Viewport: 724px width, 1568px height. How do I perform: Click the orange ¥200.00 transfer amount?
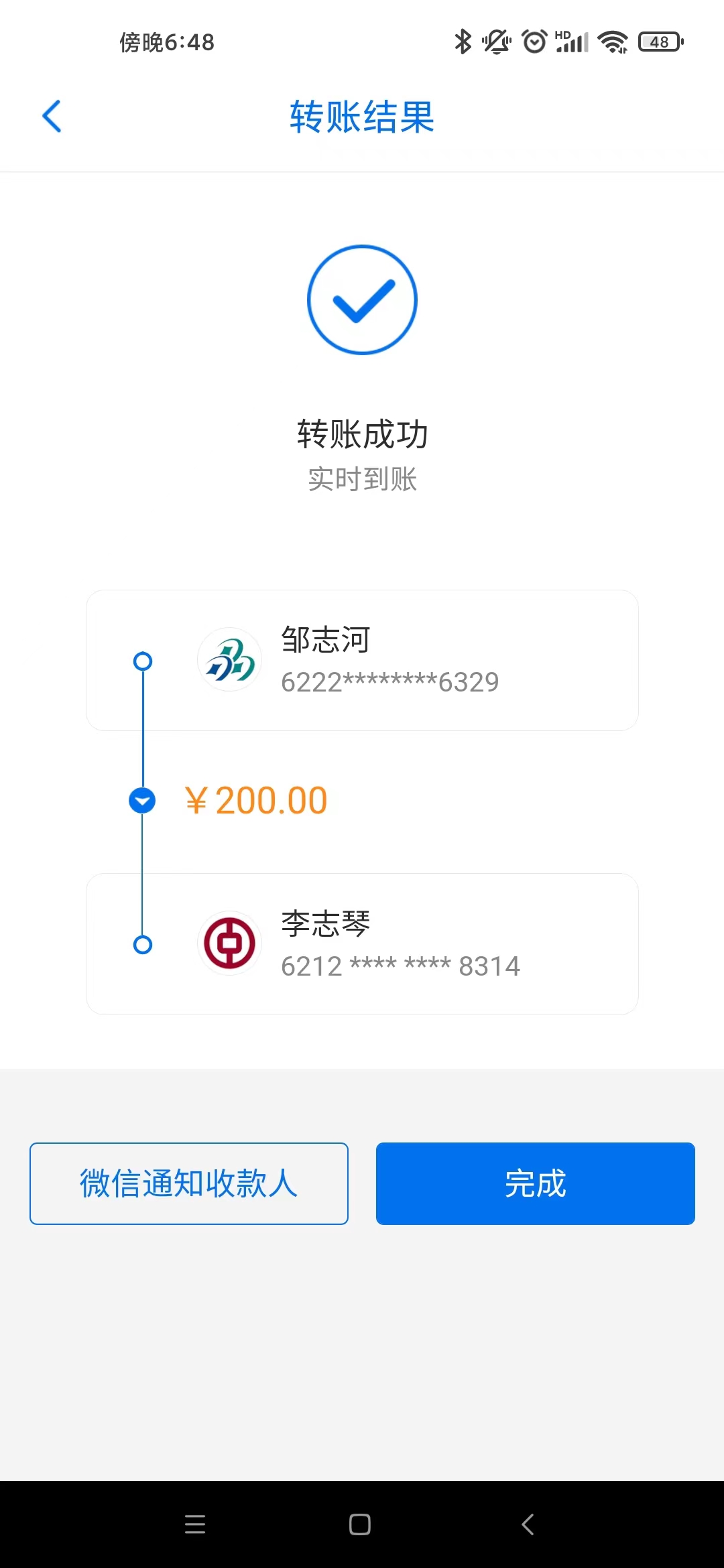pyautogui.click(x=257, y=800)
